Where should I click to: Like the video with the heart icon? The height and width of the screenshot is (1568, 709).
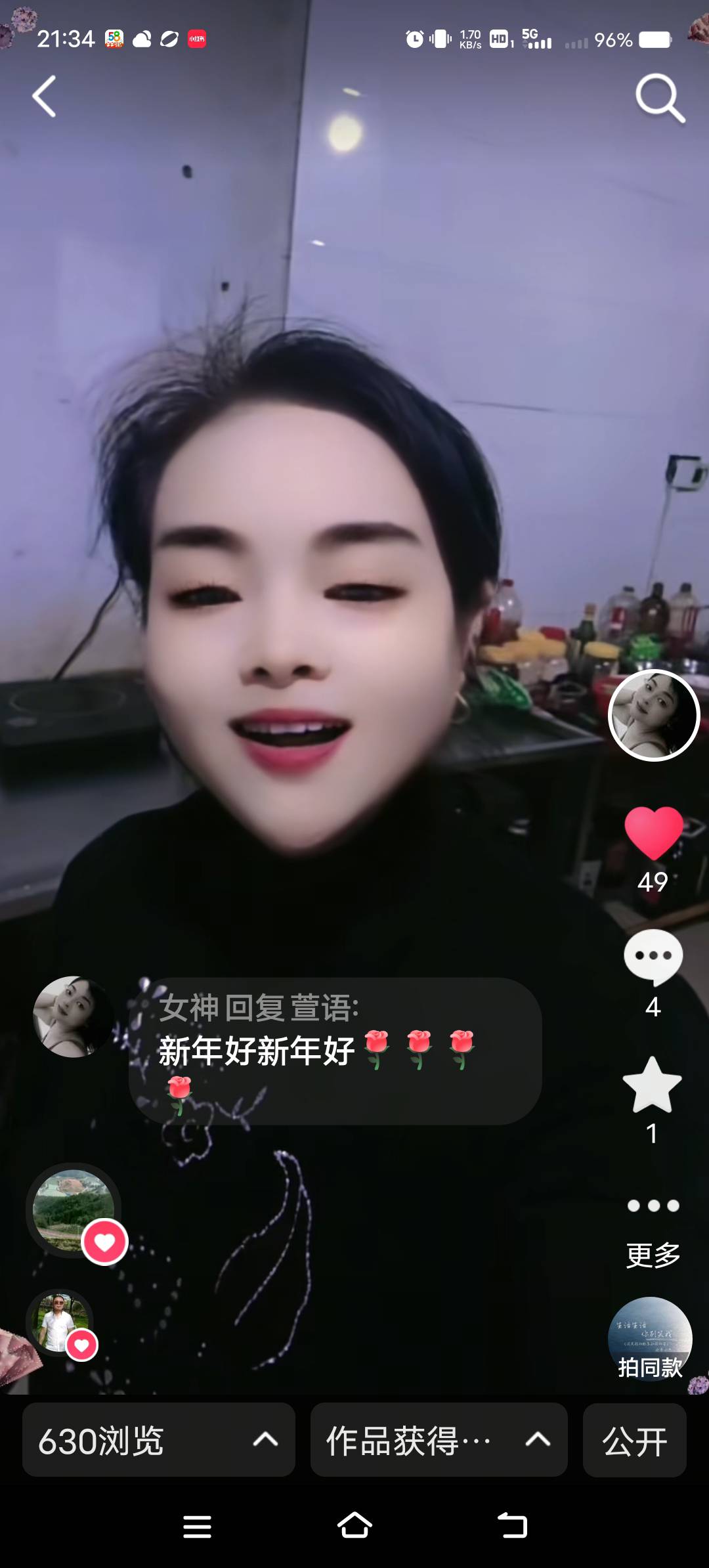click(653, 833)
